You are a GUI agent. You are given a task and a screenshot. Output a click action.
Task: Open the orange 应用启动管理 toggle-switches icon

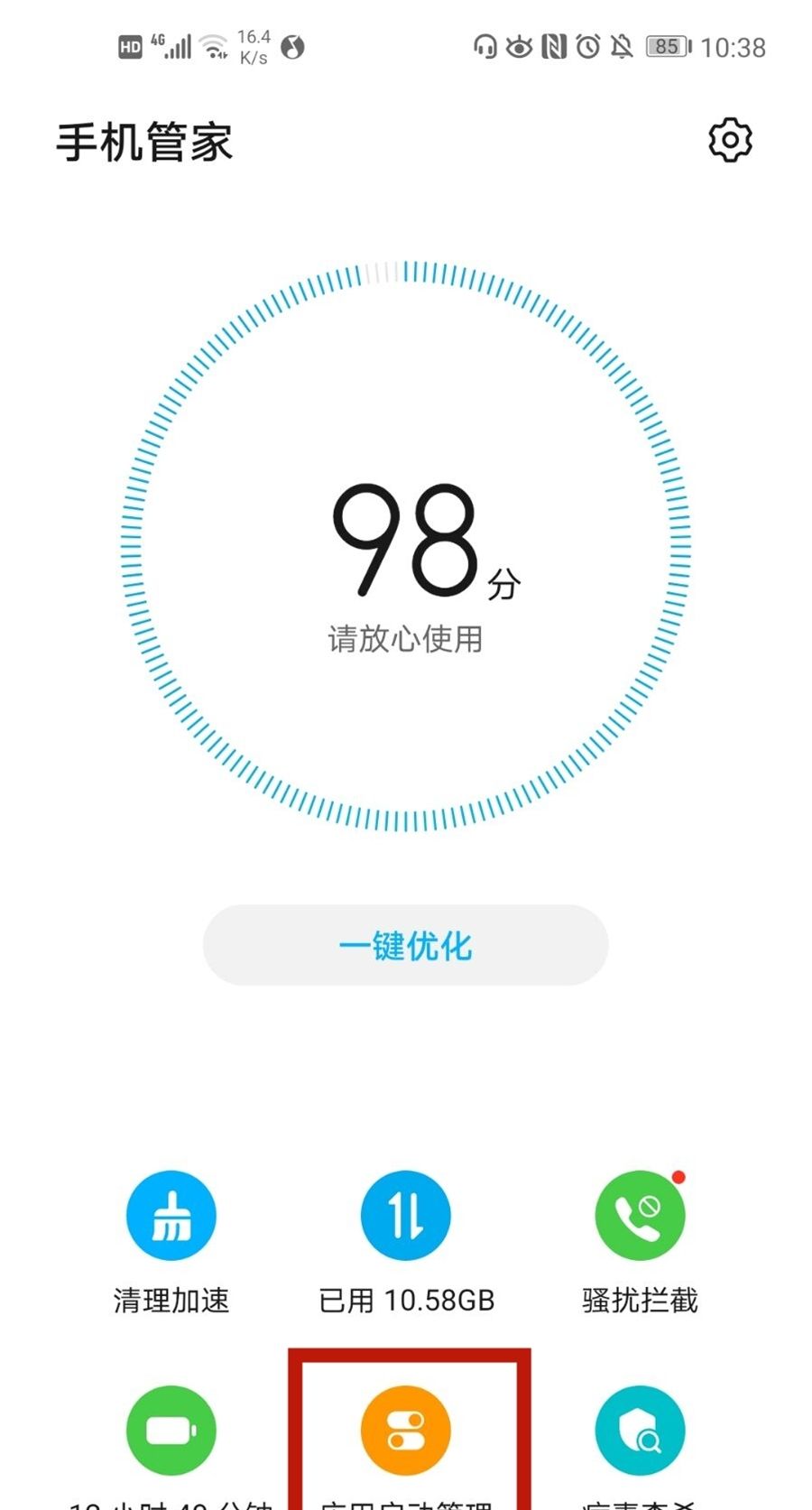tap(405, 1431)
